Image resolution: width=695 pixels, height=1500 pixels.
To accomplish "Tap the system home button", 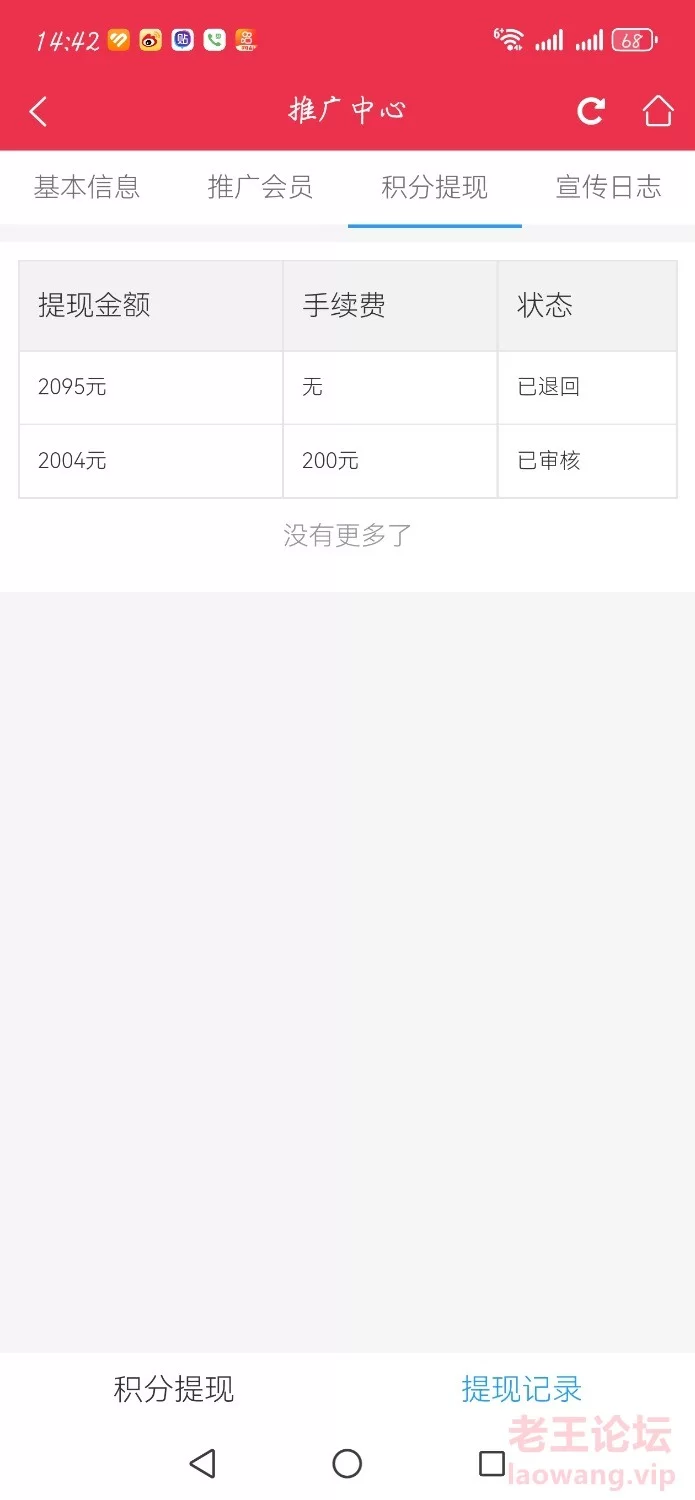I will click(x=347, y=1464).
